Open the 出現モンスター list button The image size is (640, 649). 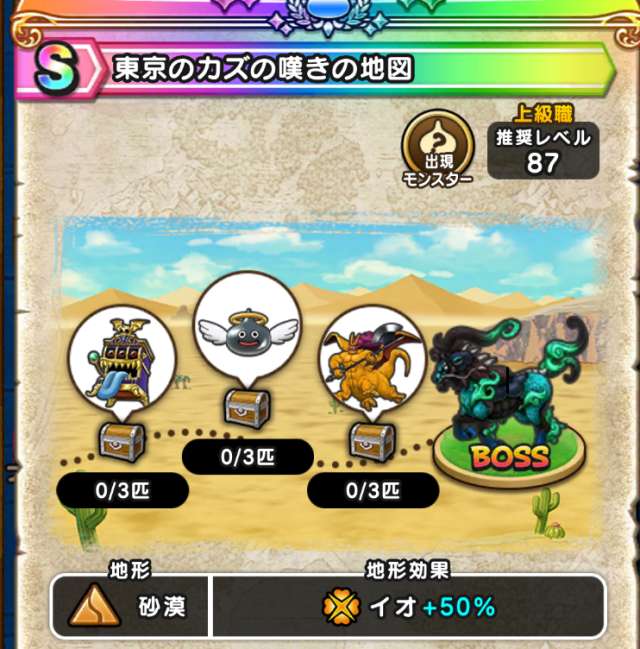[436, 150]
